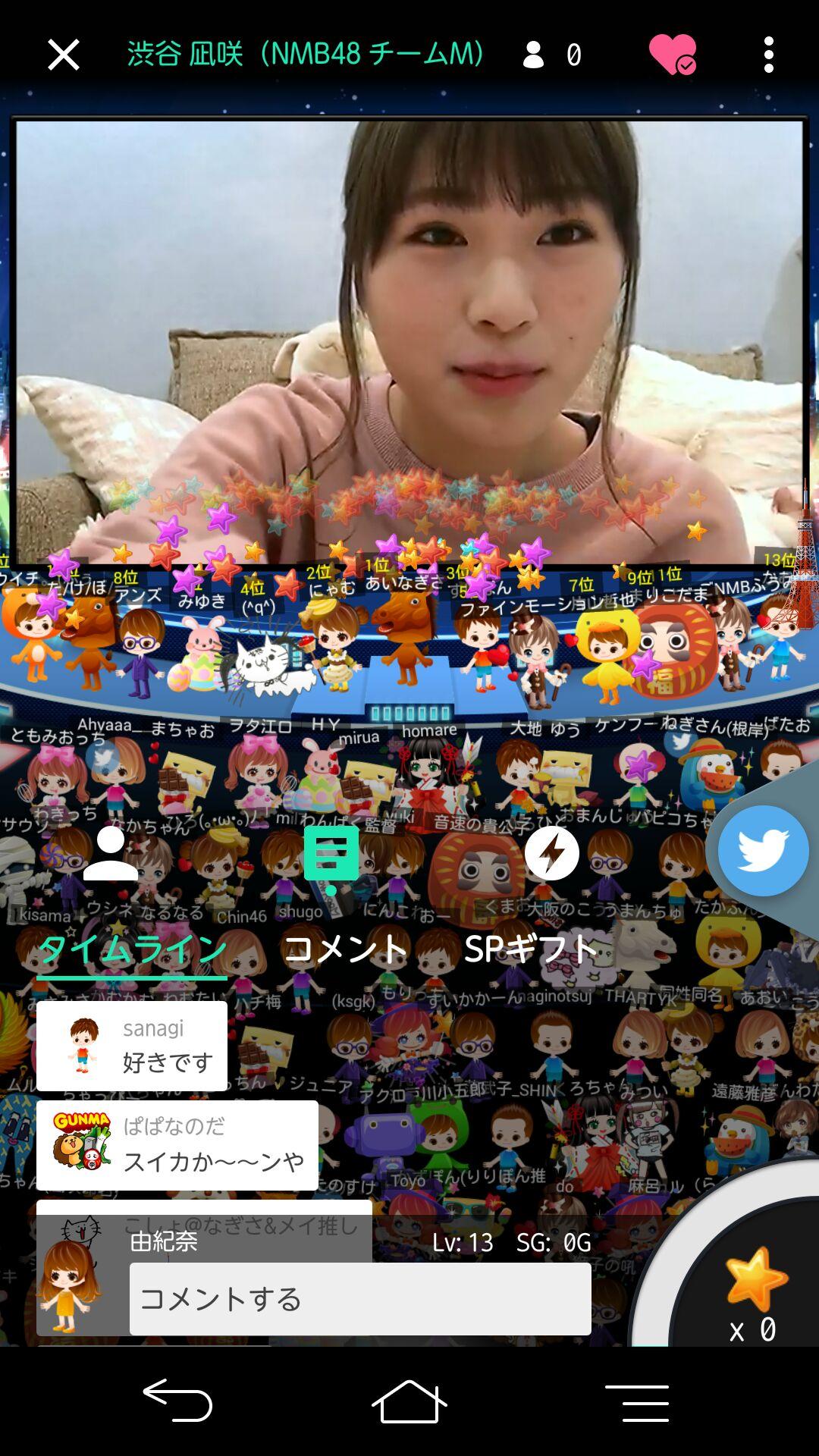Throw a star gift

755,1282
